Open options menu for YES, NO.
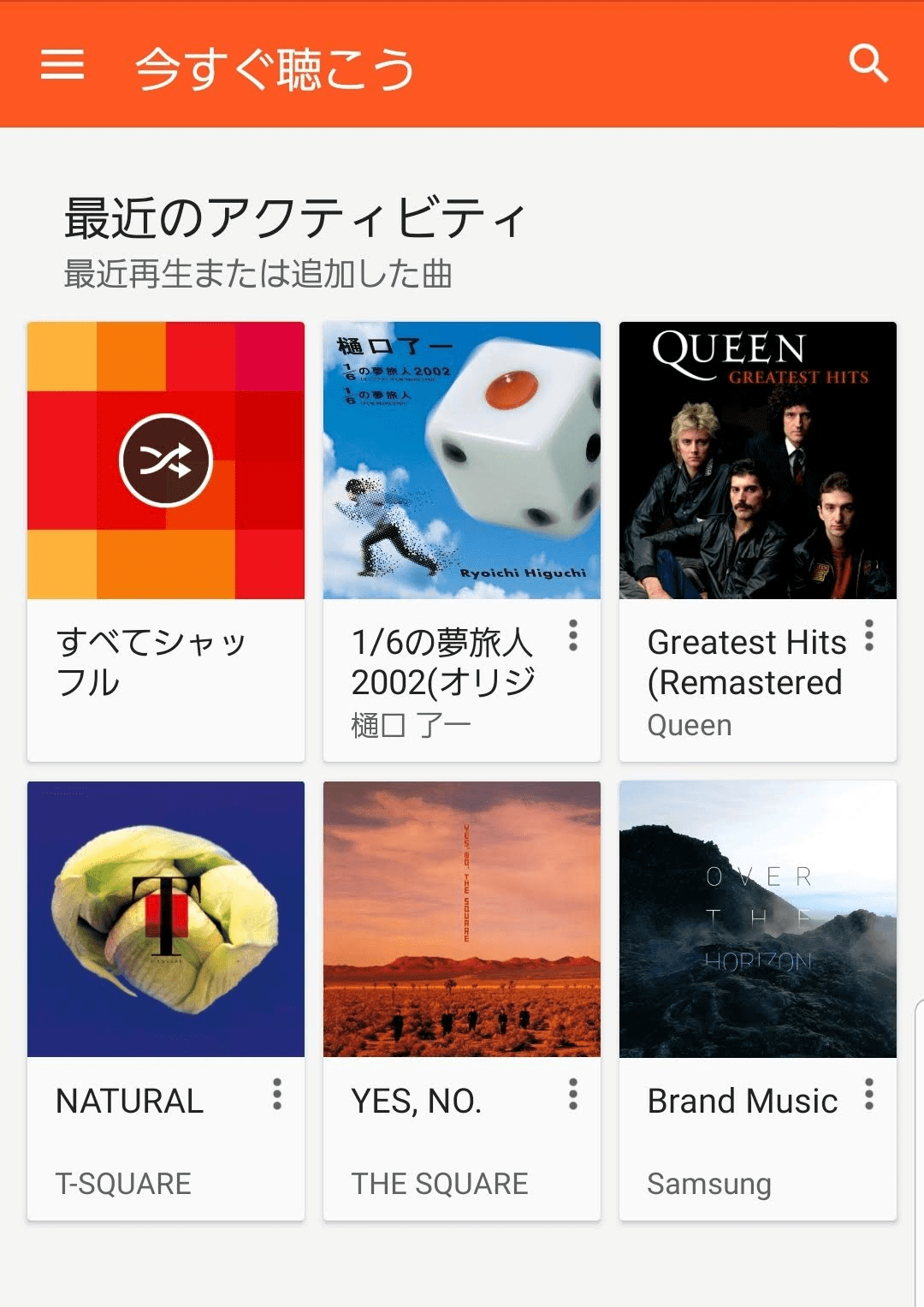The height and width of the screenshot is (1307, 924). [573, 1095]
